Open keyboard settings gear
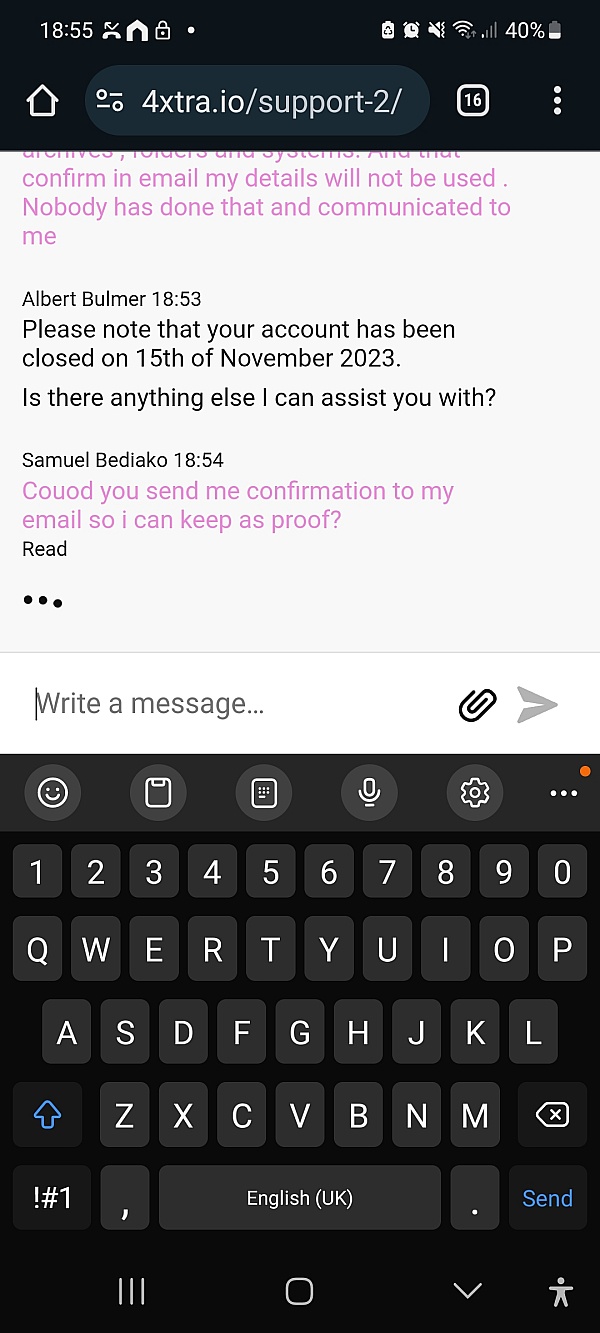The width and height of the screenshot is (600, 1333). 474,793
